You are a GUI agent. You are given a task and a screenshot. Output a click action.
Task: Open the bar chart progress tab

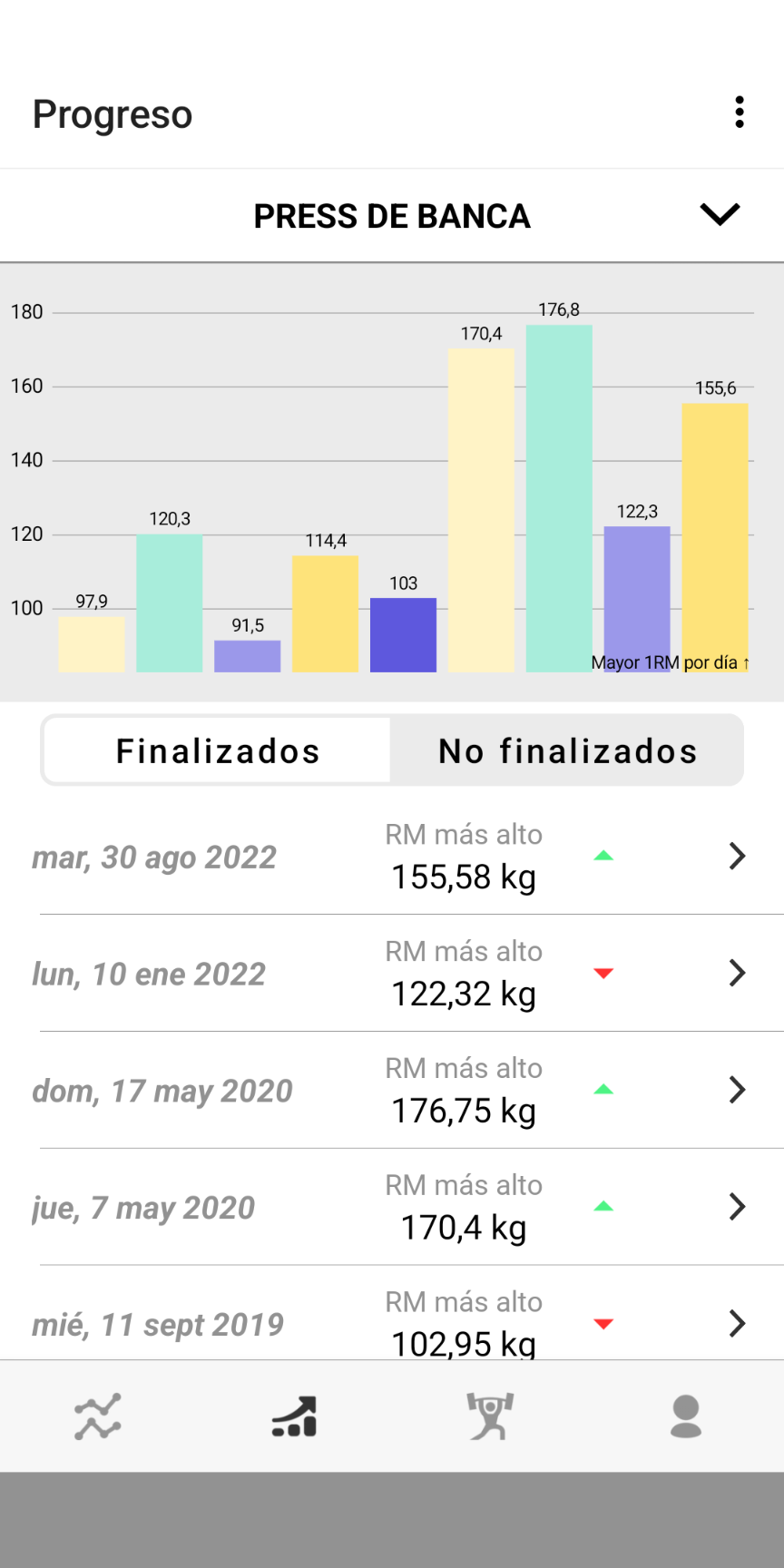pos(294,1416)
